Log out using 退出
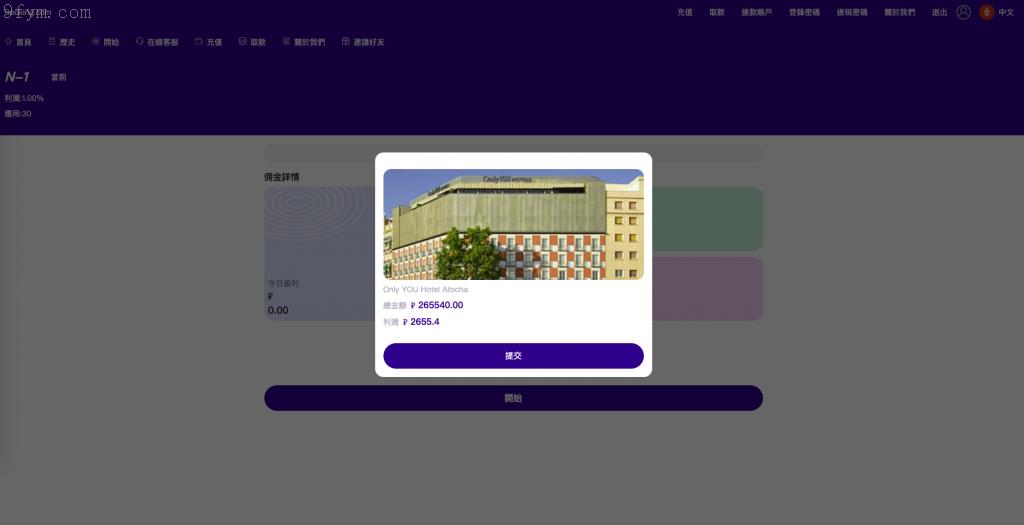The image size is (1024, 525). [x=939, y=12]
